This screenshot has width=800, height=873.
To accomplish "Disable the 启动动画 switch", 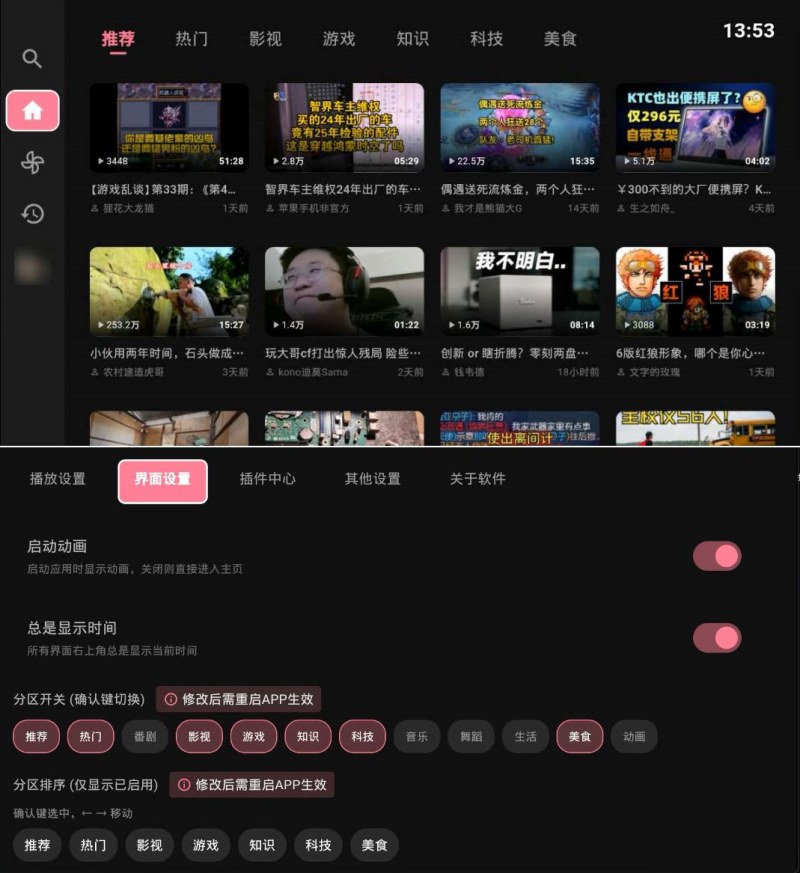I will pos(717,555).
